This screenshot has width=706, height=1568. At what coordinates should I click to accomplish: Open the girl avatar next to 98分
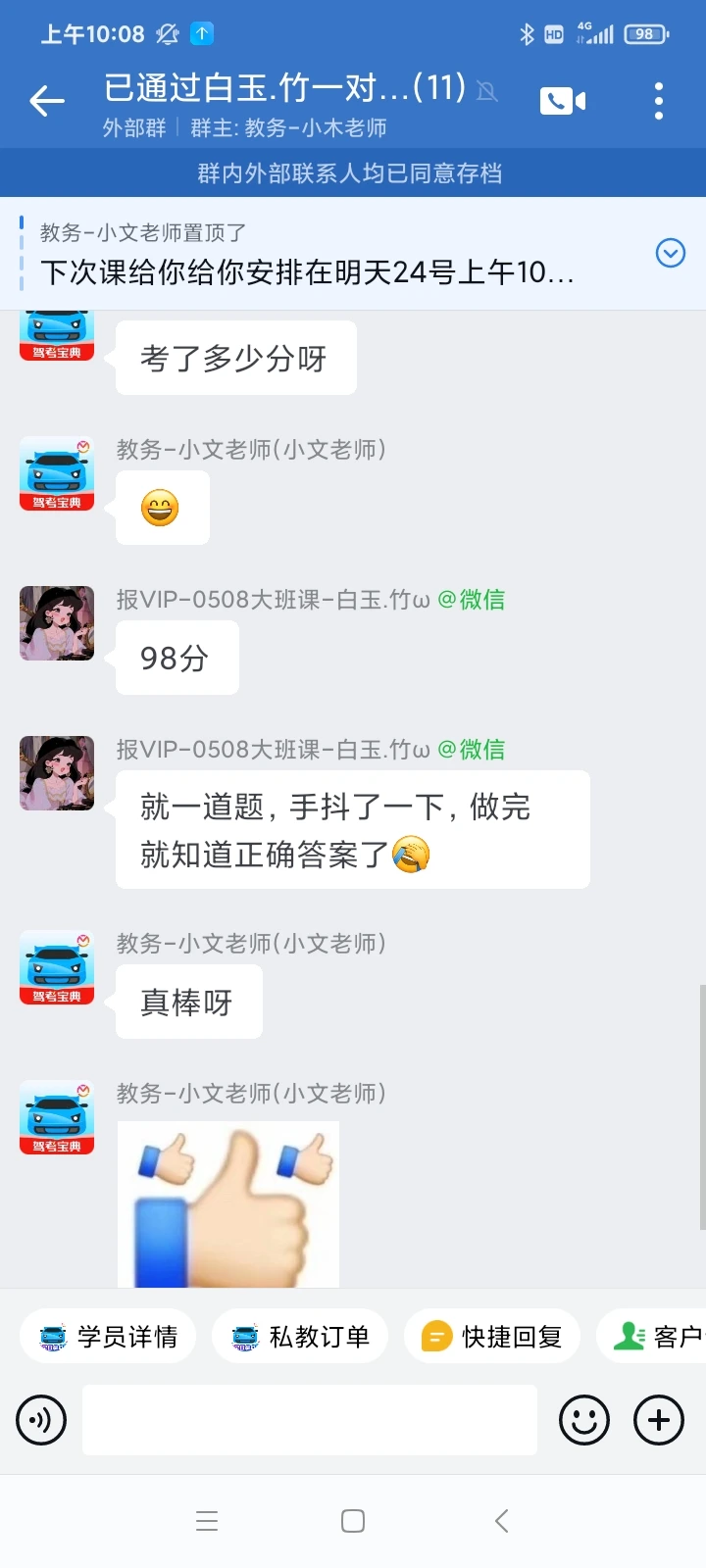pos(57,623)
